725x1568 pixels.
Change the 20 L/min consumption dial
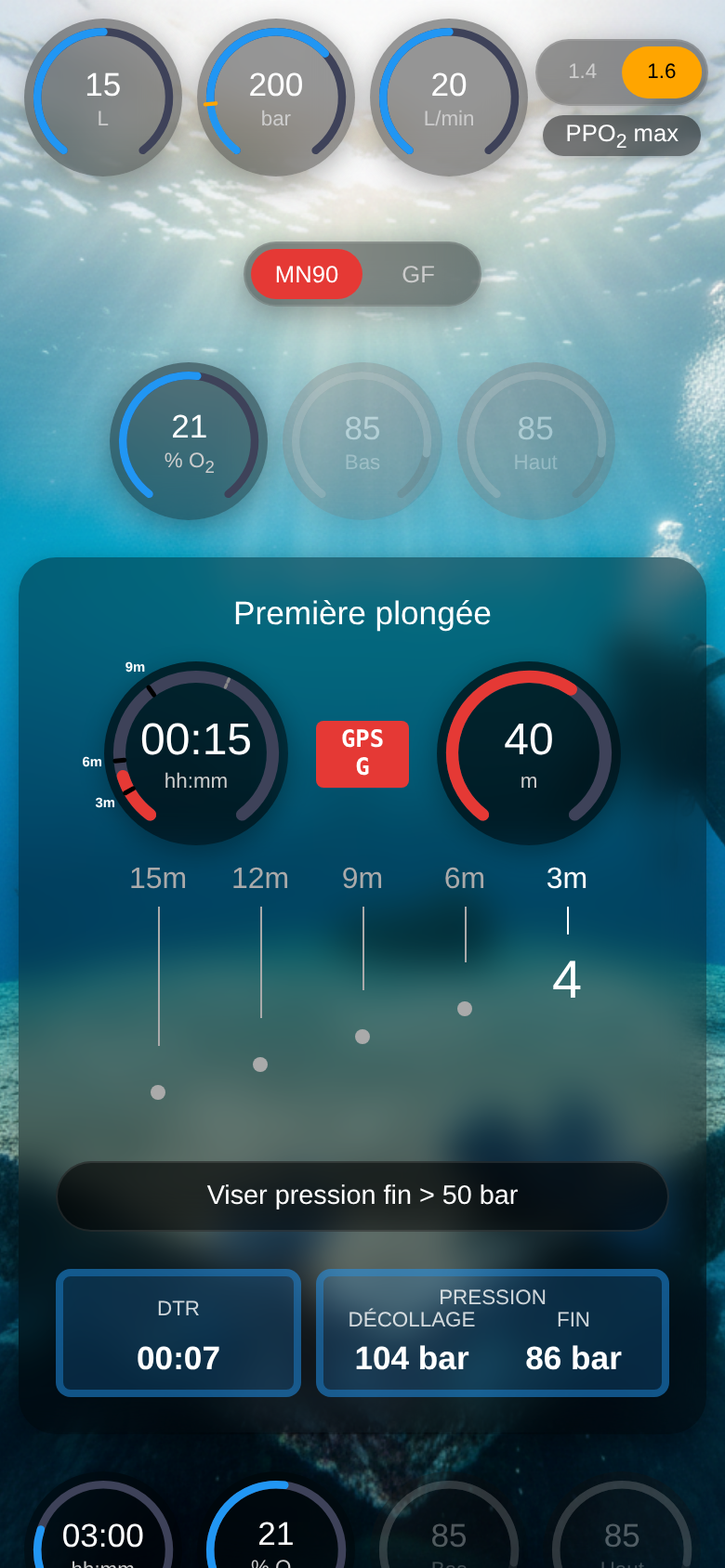[449, 98]
